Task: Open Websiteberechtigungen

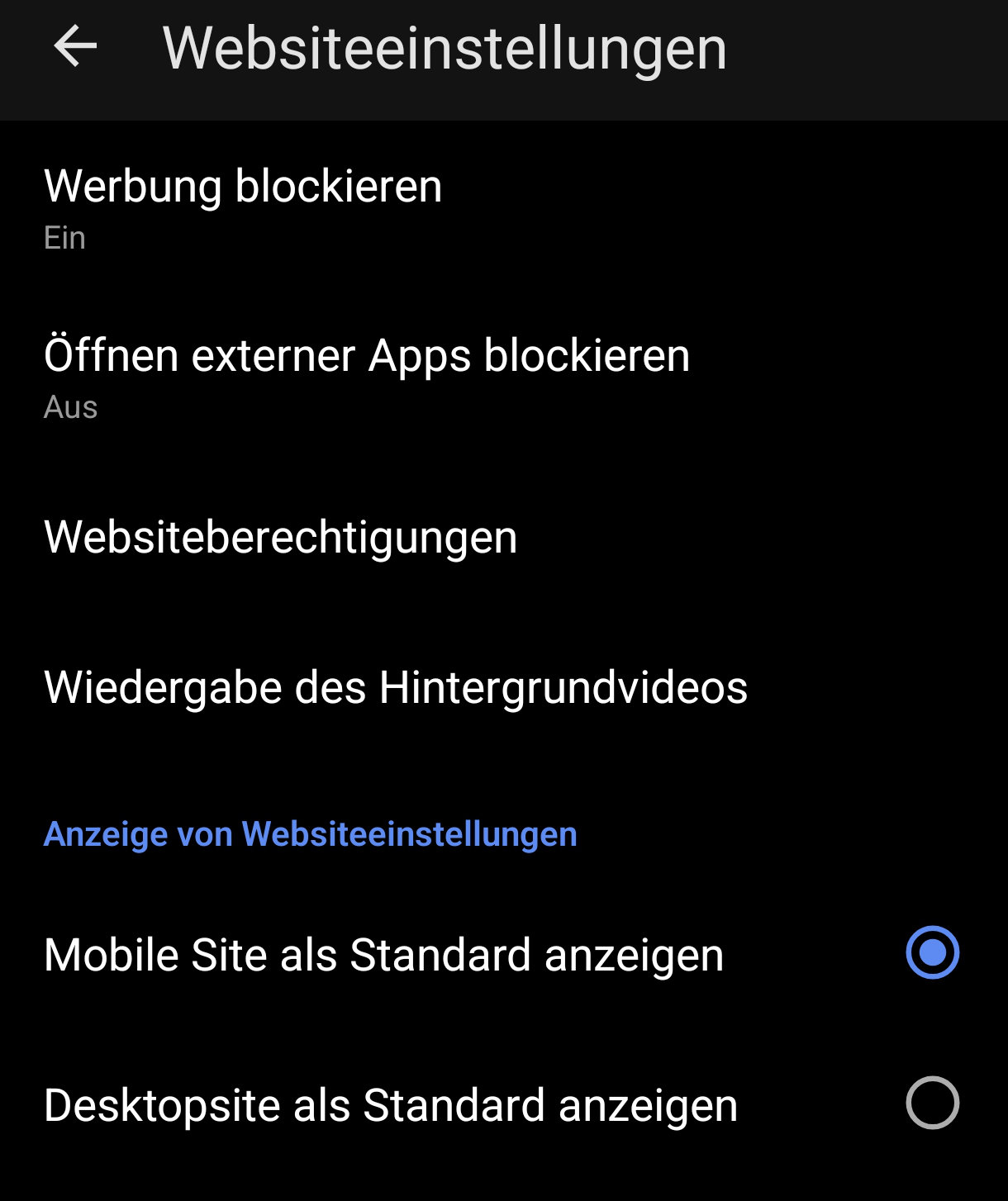Action: click(280, 537)
